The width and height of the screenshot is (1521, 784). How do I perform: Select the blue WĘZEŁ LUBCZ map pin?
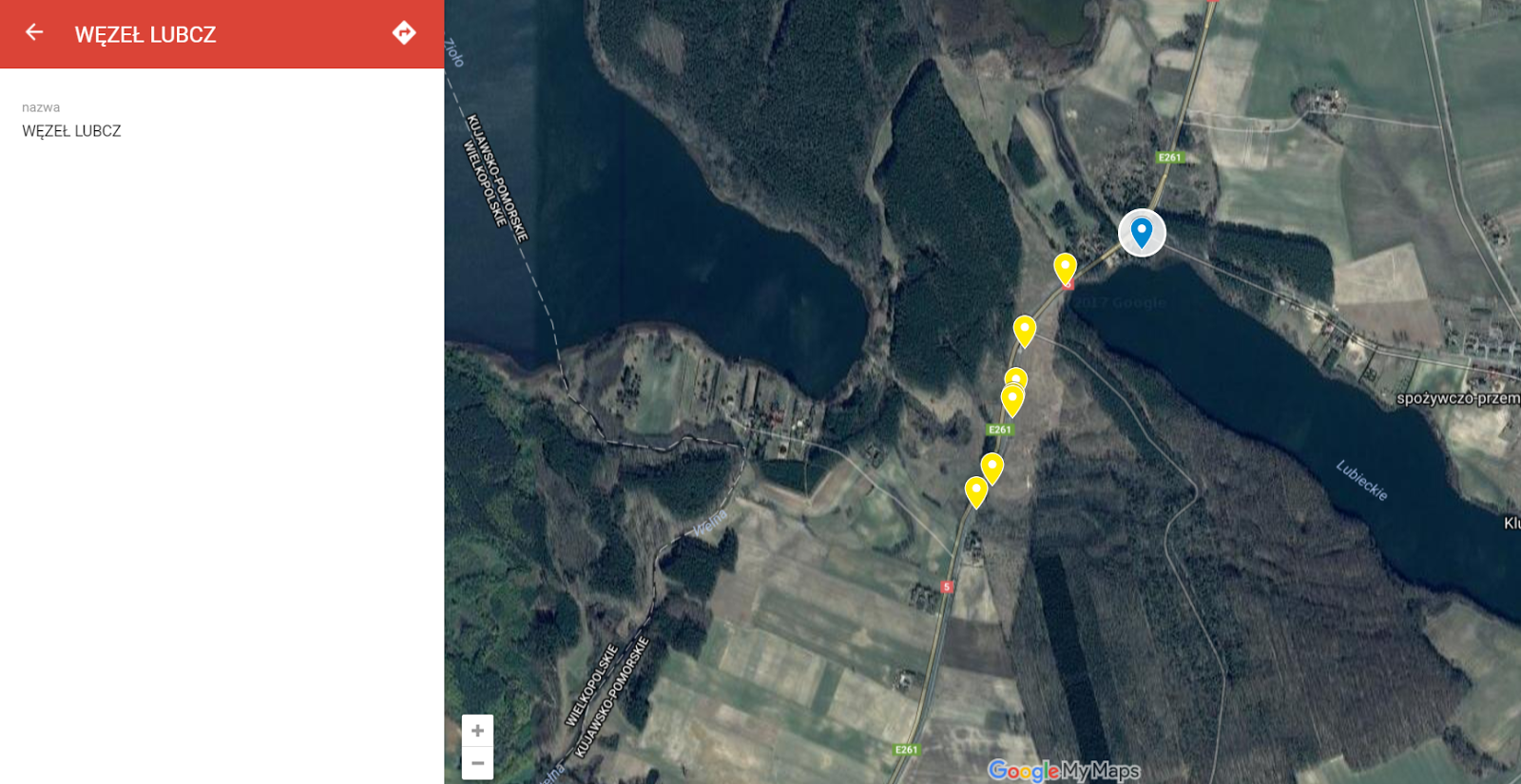1142,232
